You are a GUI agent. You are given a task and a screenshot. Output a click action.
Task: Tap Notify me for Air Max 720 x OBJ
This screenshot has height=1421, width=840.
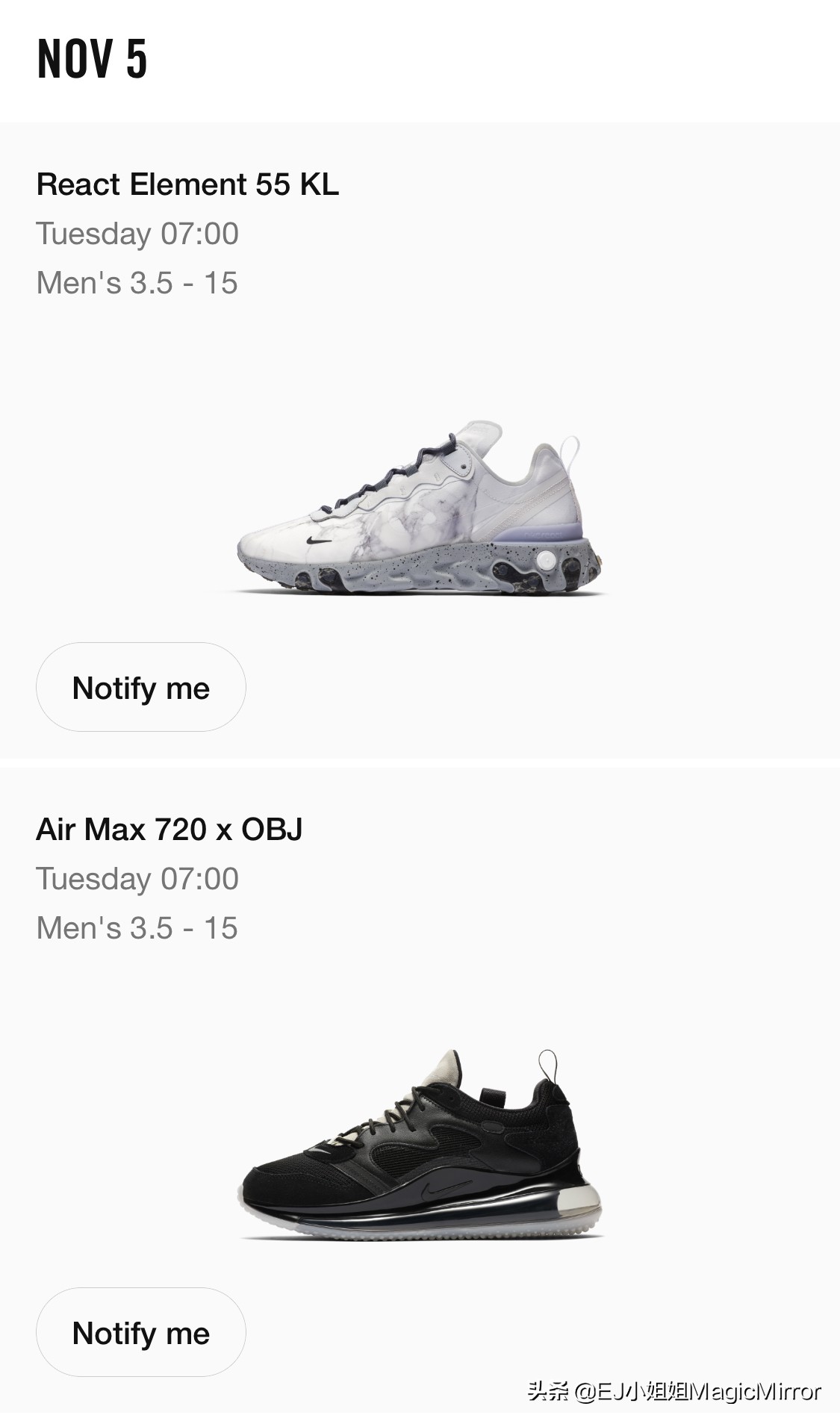tap(140, 1332)
